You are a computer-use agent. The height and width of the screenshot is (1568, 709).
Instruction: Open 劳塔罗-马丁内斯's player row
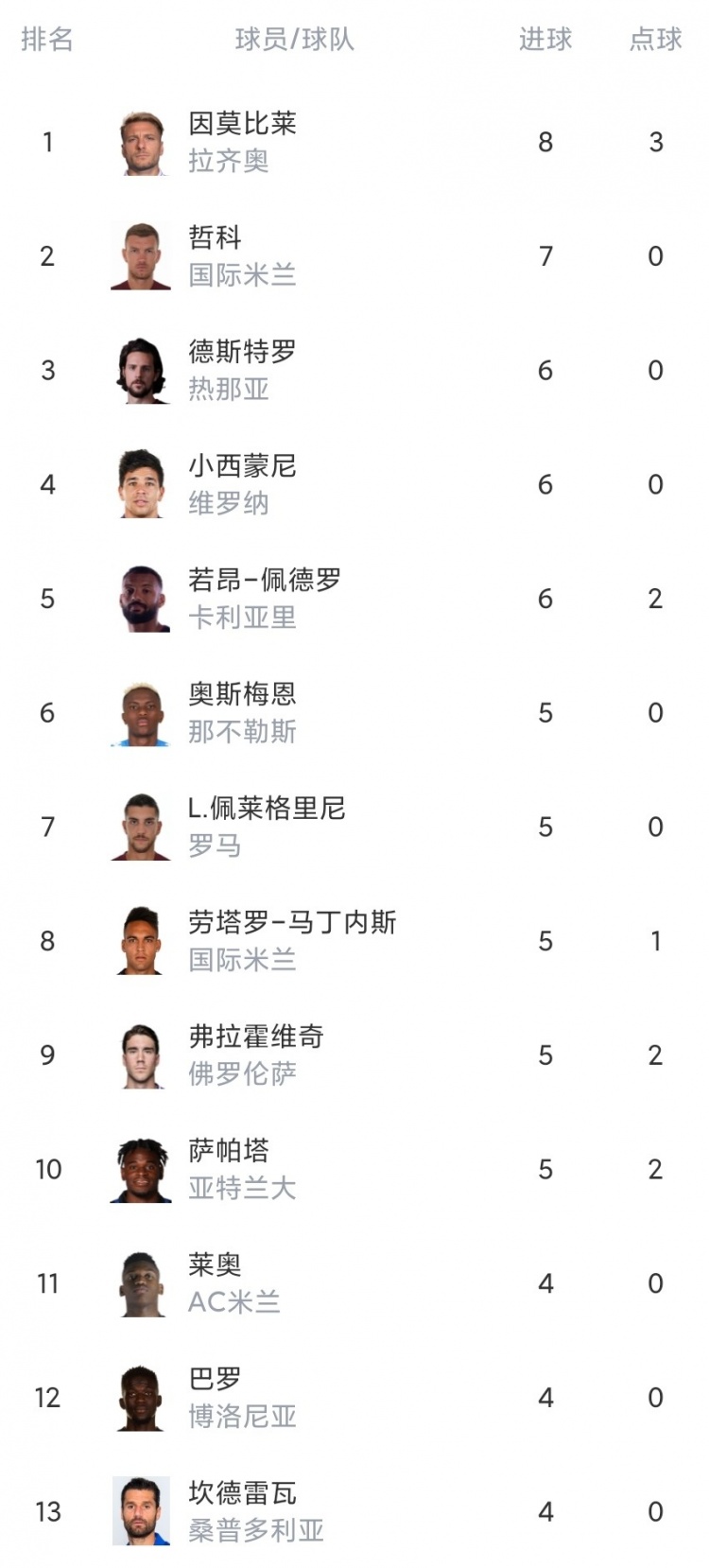[354, 941]
